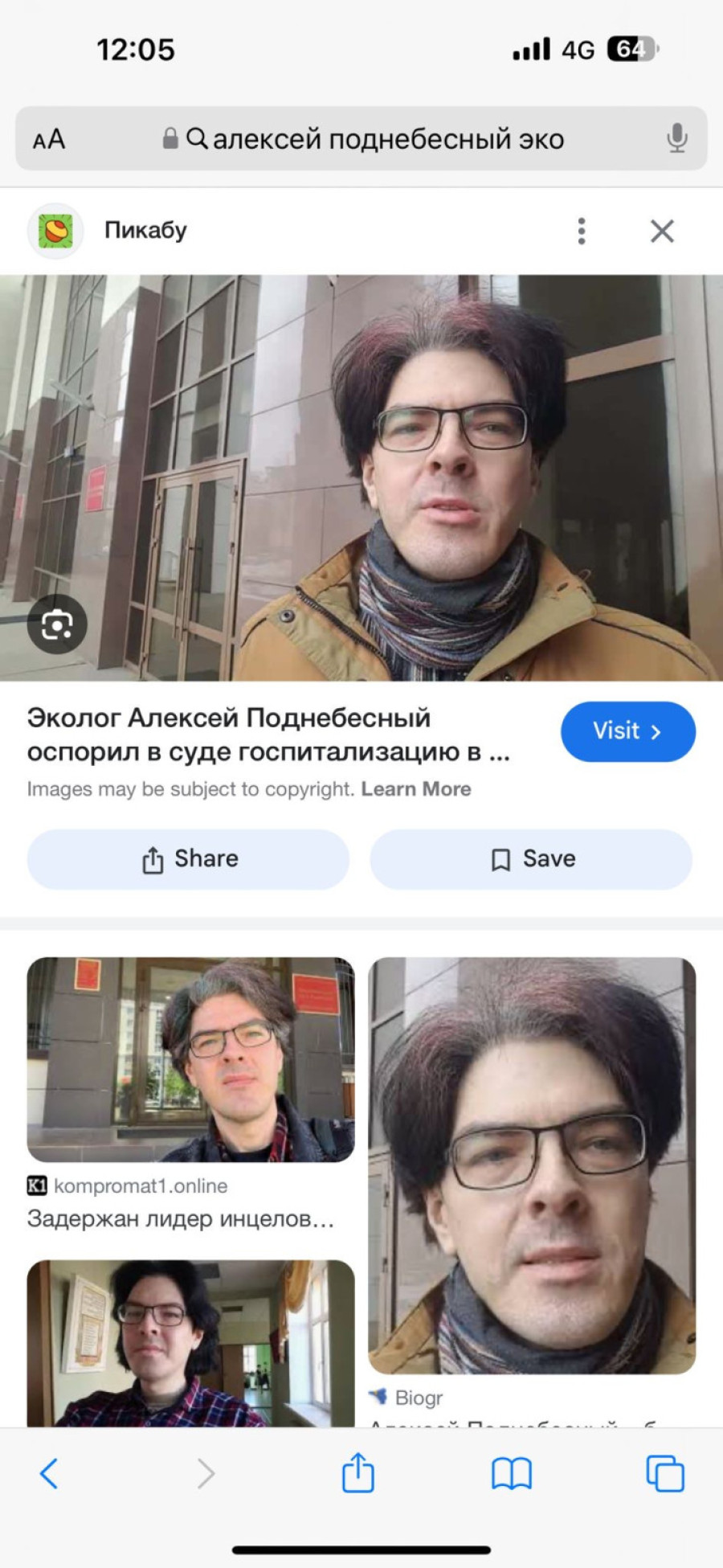The width and height of the screenshot is (723, 1568).
Task: Open Safari's share sheet
Action: click(x=357, y=1474)
